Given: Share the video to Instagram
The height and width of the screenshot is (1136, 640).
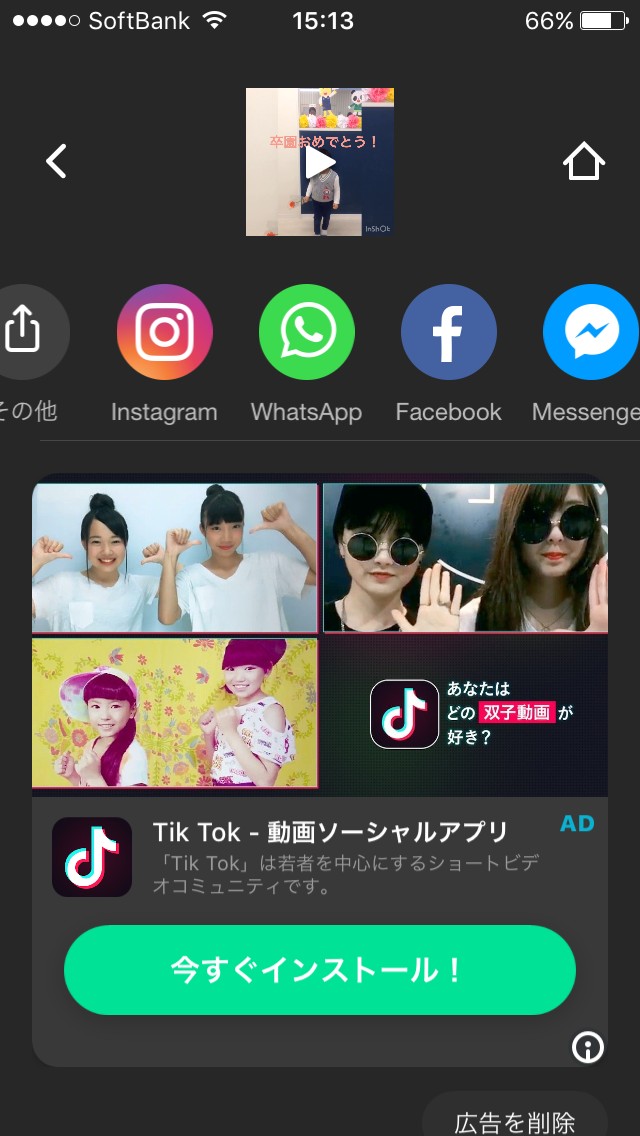Looking at the screenshot, I should point(164,332).
